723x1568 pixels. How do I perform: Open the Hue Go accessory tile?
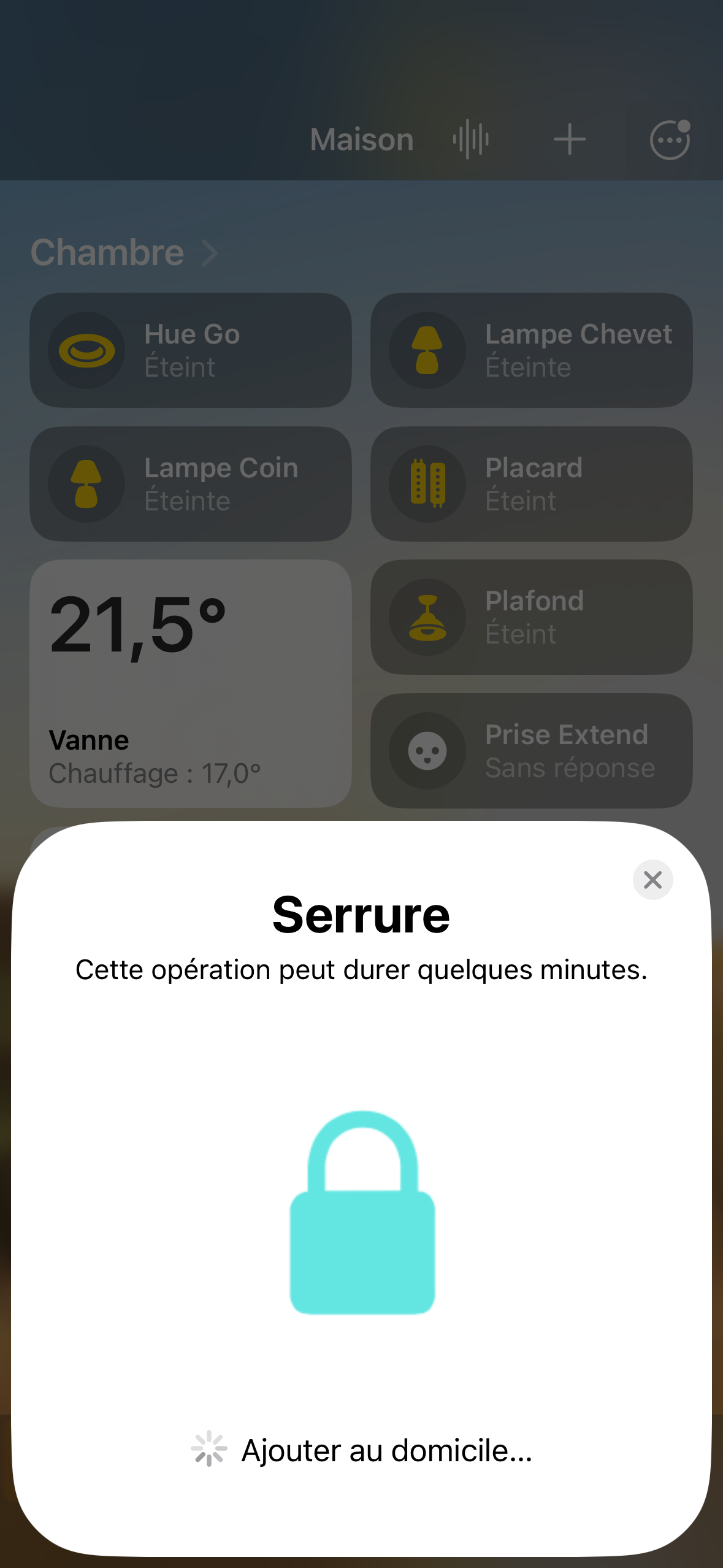[191, 350]
